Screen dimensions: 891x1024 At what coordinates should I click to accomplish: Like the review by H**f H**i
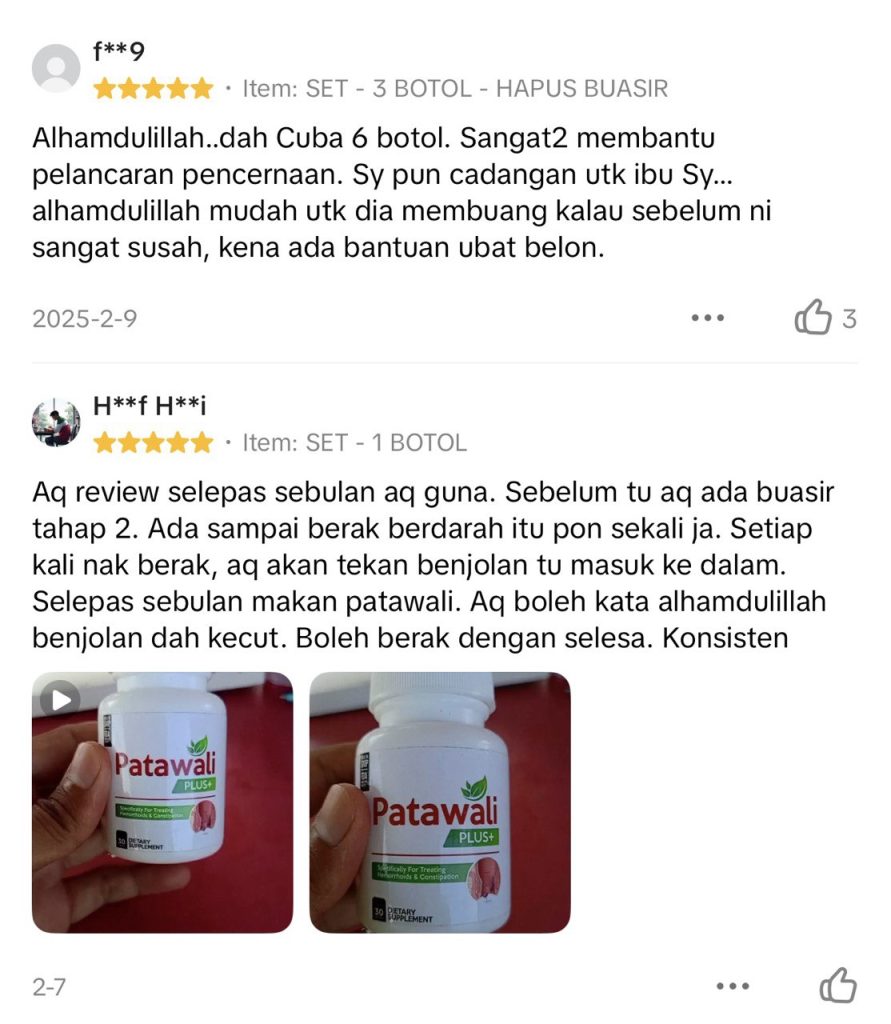pyautogui.click(x=838, y=987)
